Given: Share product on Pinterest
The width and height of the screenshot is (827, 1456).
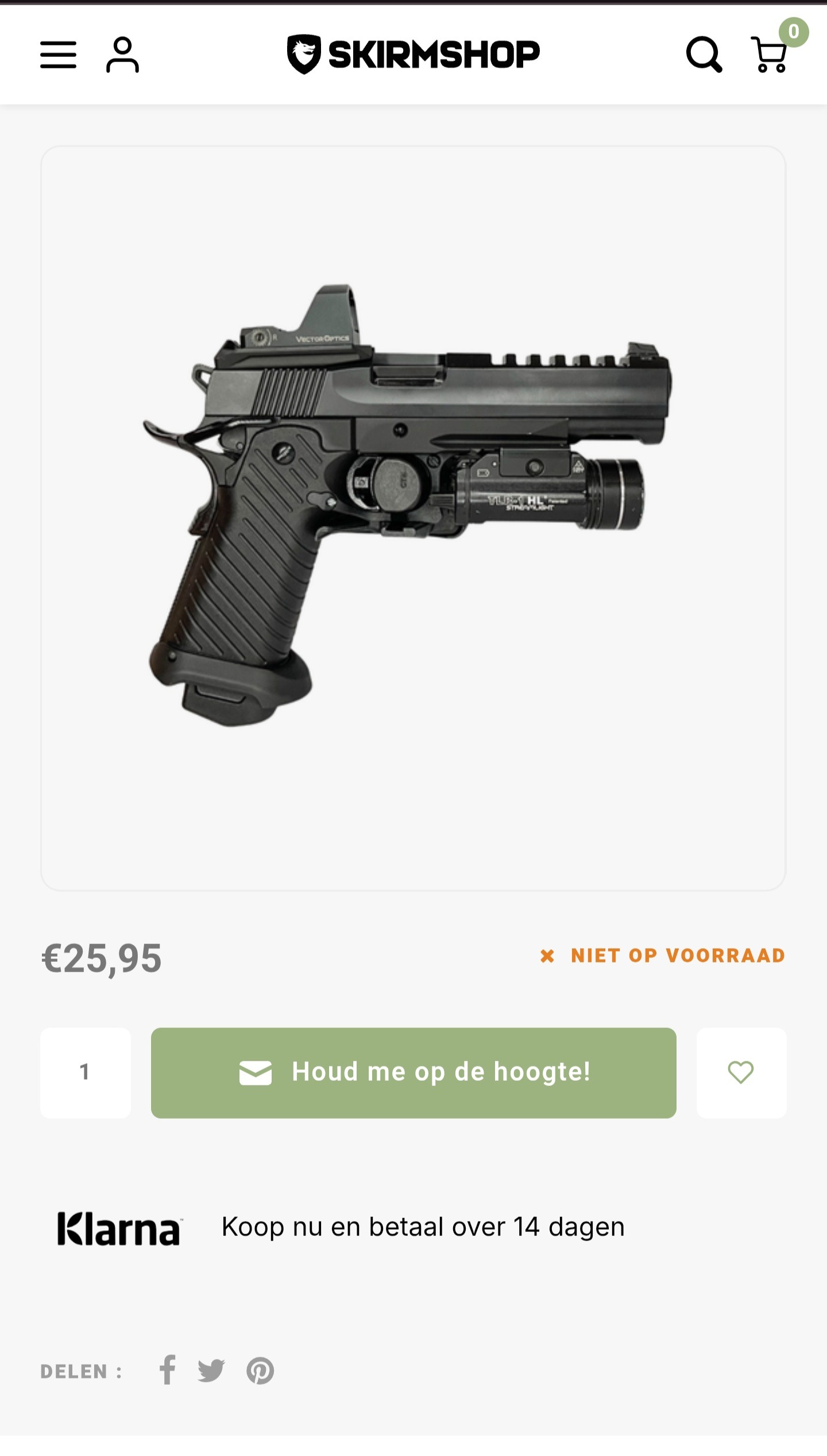Looking at the screenshot, I should click(x=260, y=1371).
